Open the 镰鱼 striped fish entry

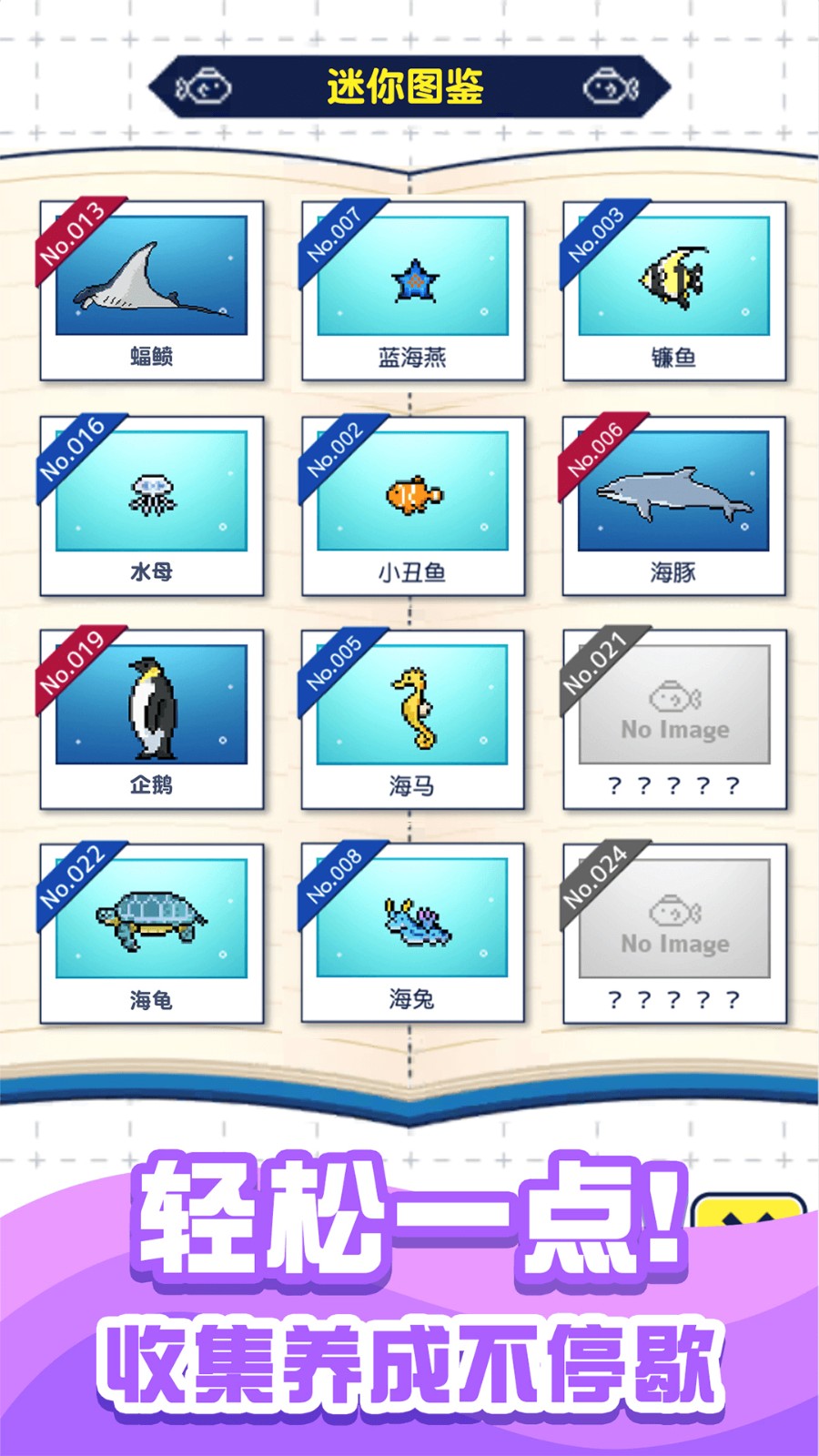pos(673,278)
